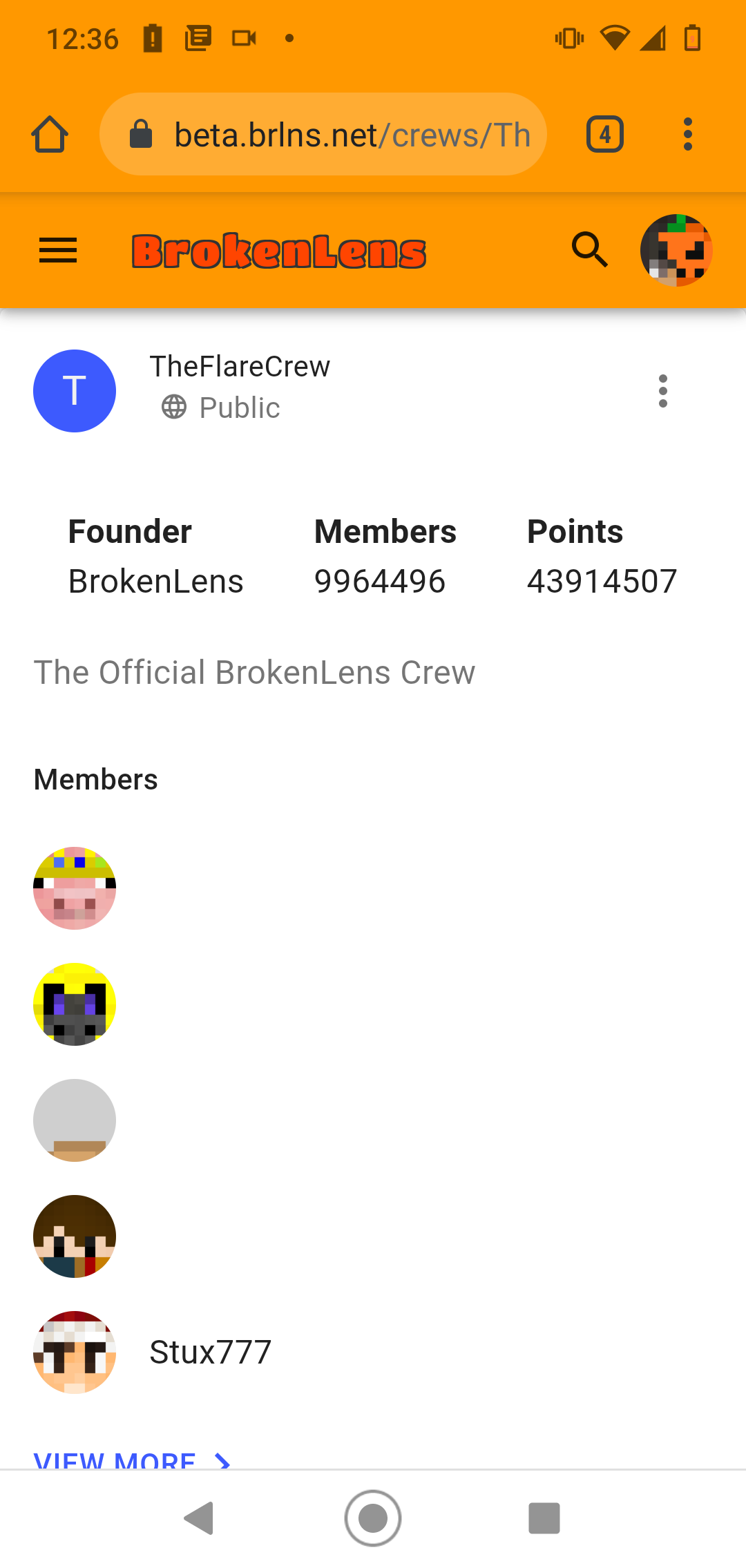Open the pink pig avatar member
The height and width of the screenshot is (1568, 746).
pos(75,888)
